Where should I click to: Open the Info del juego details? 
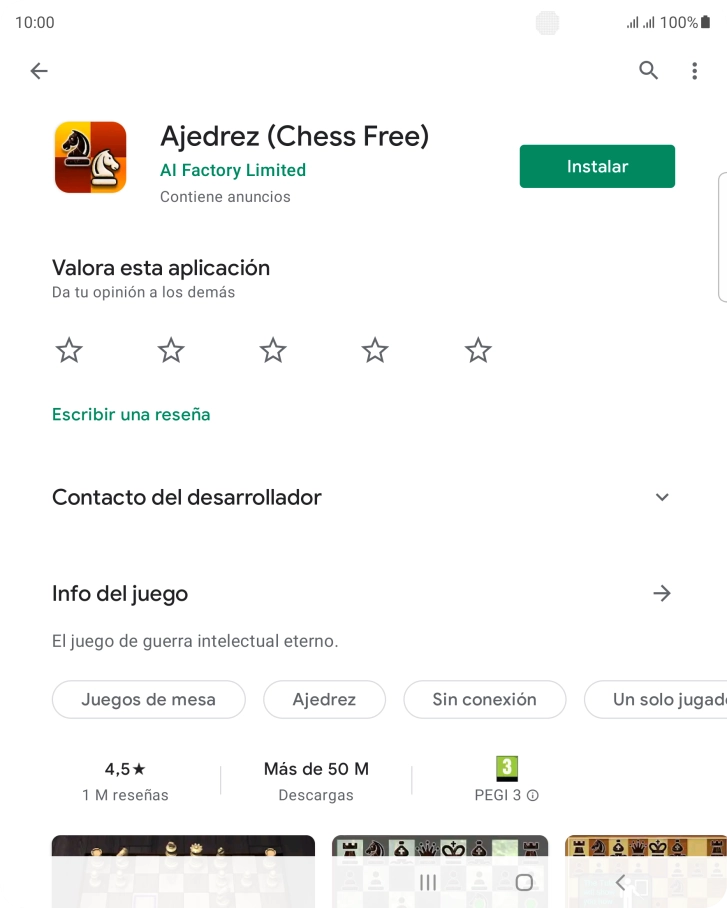661,593
